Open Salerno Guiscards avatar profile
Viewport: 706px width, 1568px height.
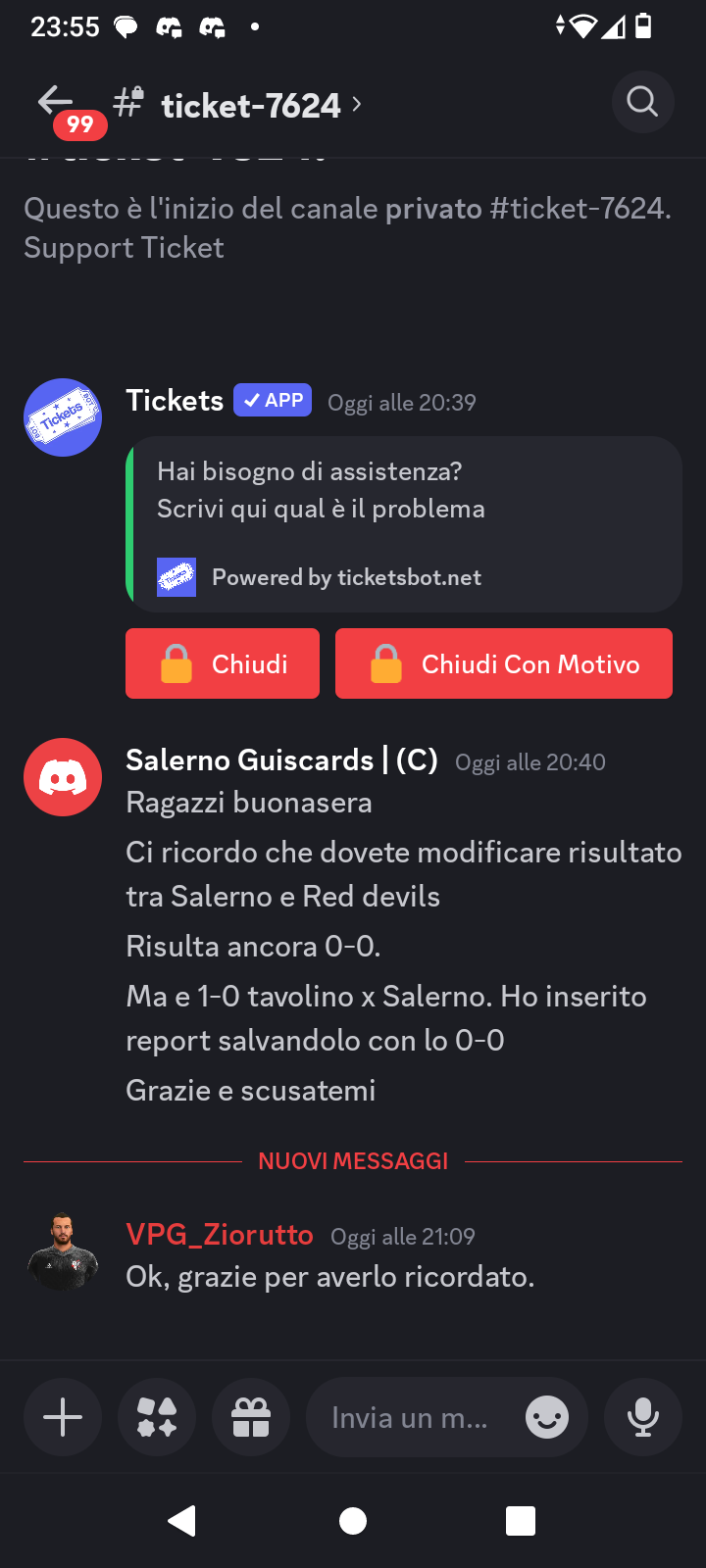pyautogui.click(x=63, y=777)
